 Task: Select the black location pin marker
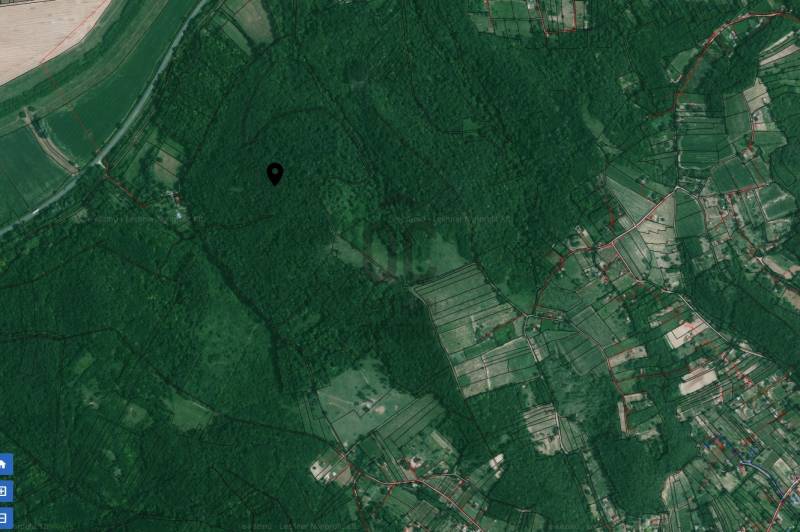click(x=275, y=174)
